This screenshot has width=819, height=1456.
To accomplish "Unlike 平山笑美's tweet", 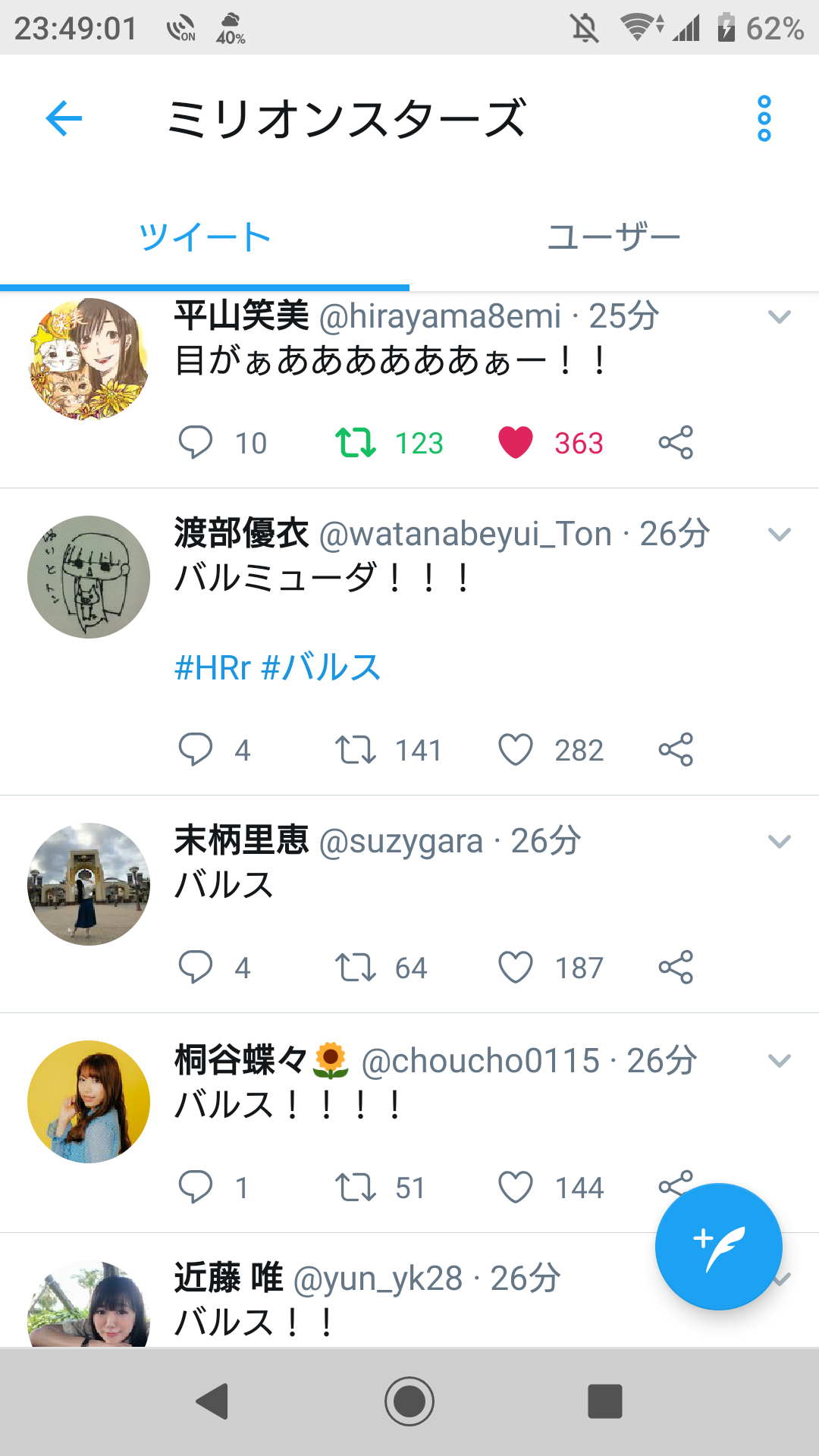I will 516,442.
